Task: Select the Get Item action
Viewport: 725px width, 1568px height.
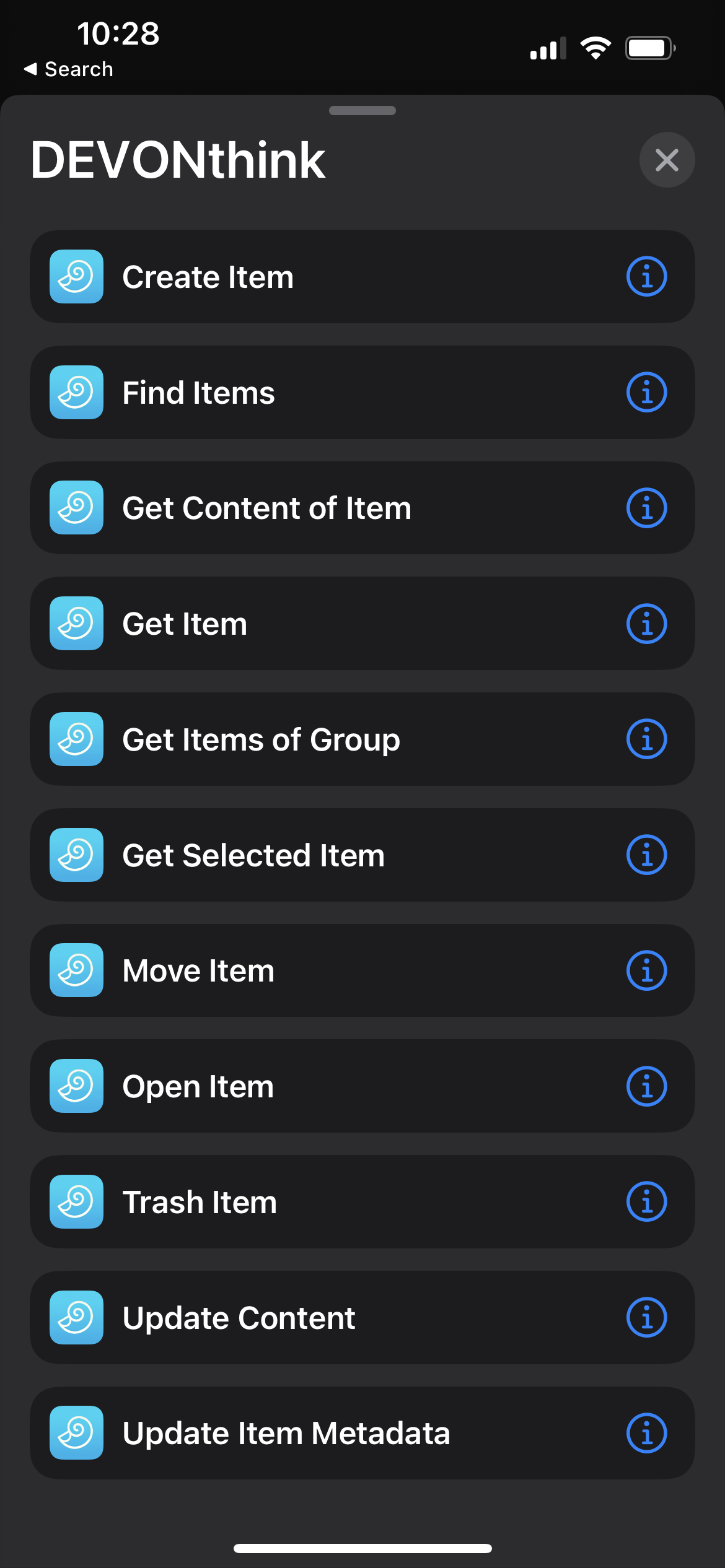Action: 310,624
